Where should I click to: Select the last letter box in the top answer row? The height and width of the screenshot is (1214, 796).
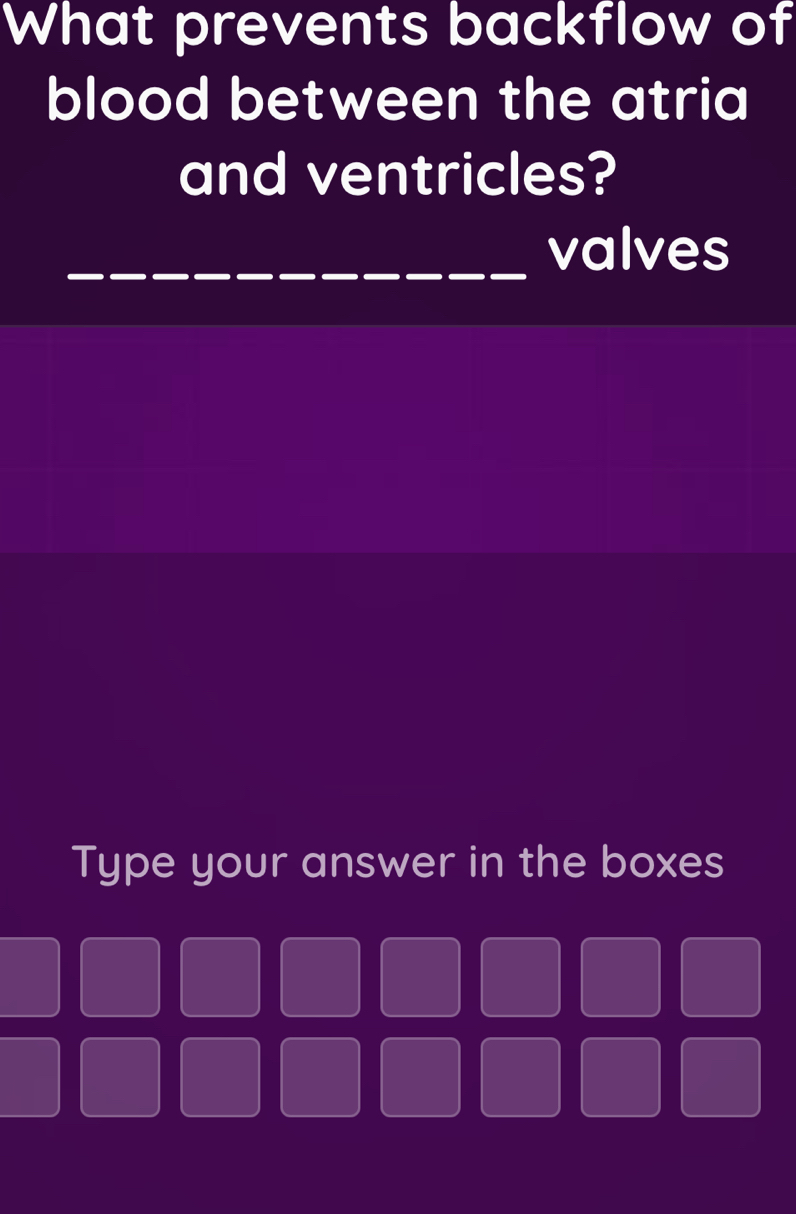[x=720, y=976]
